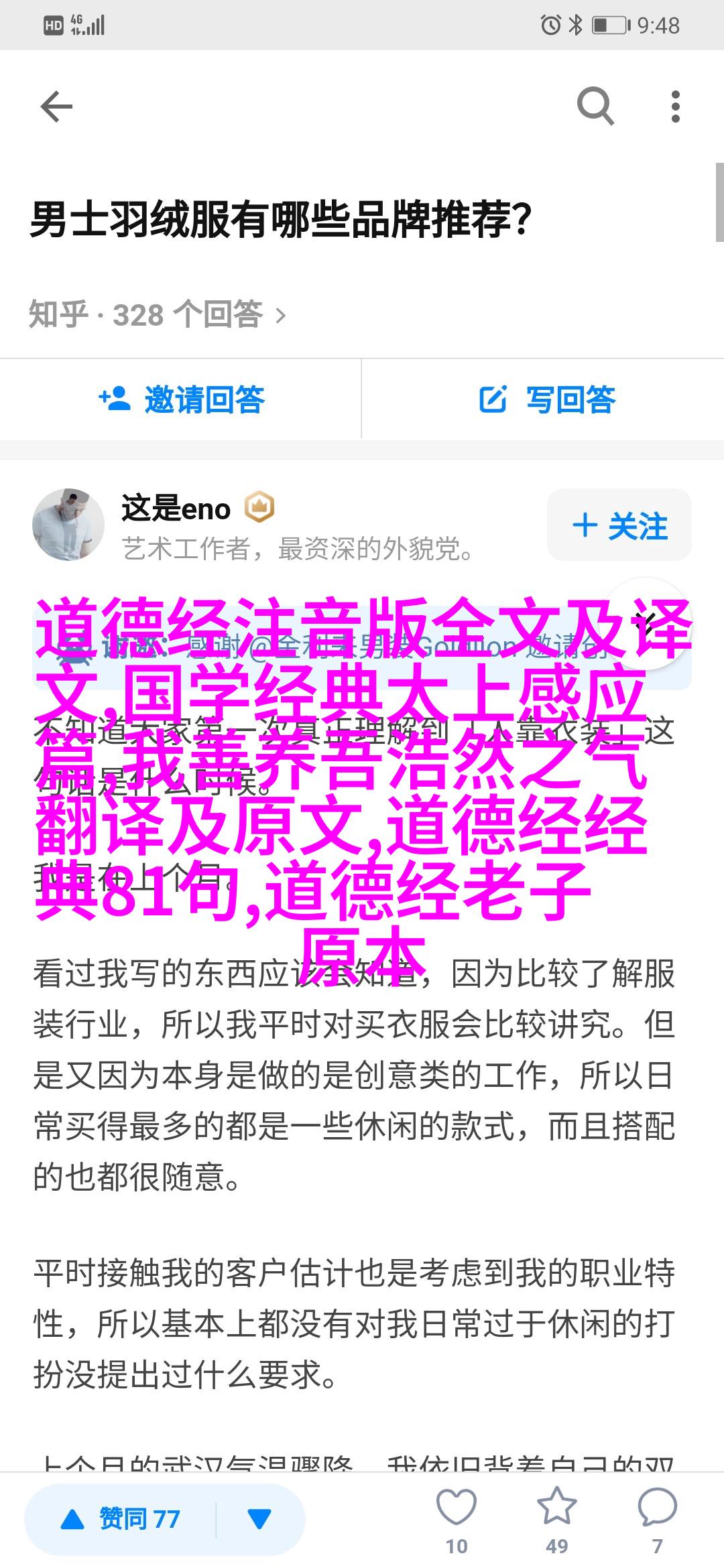This screenshot has height=1568, width=724.
Task: Open 这是eno's profile avatar
Action: click(68, 524)
